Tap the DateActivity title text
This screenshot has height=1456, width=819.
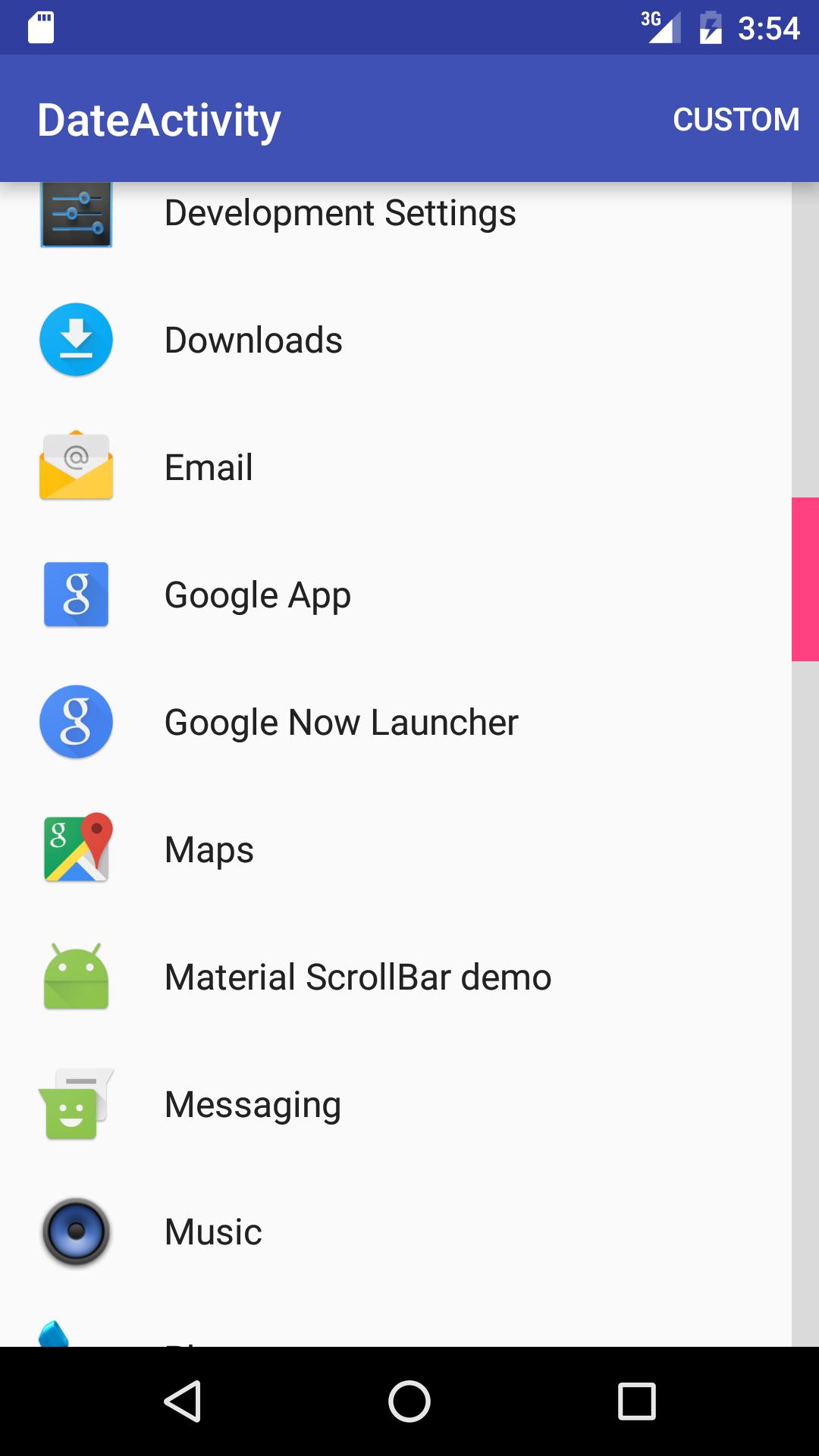click(x=159, y=119)
